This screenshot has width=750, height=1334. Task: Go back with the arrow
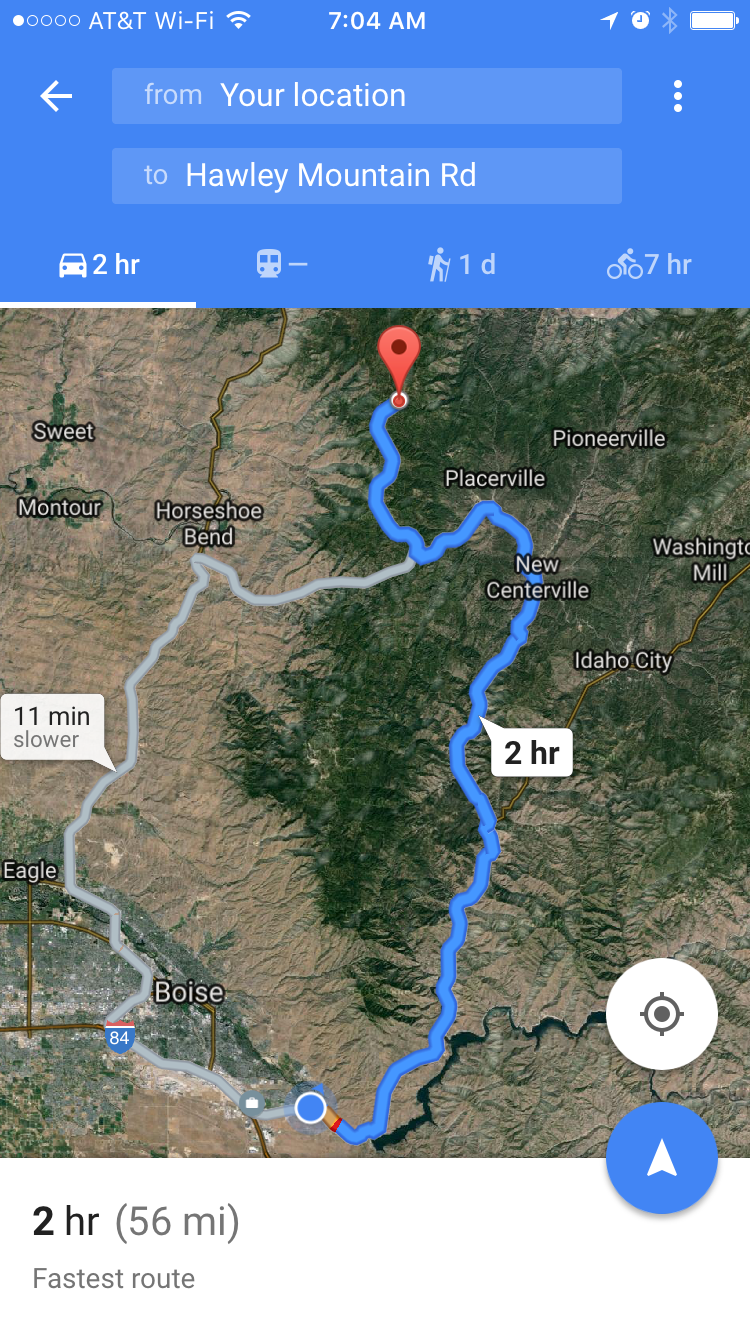point(56,96)
